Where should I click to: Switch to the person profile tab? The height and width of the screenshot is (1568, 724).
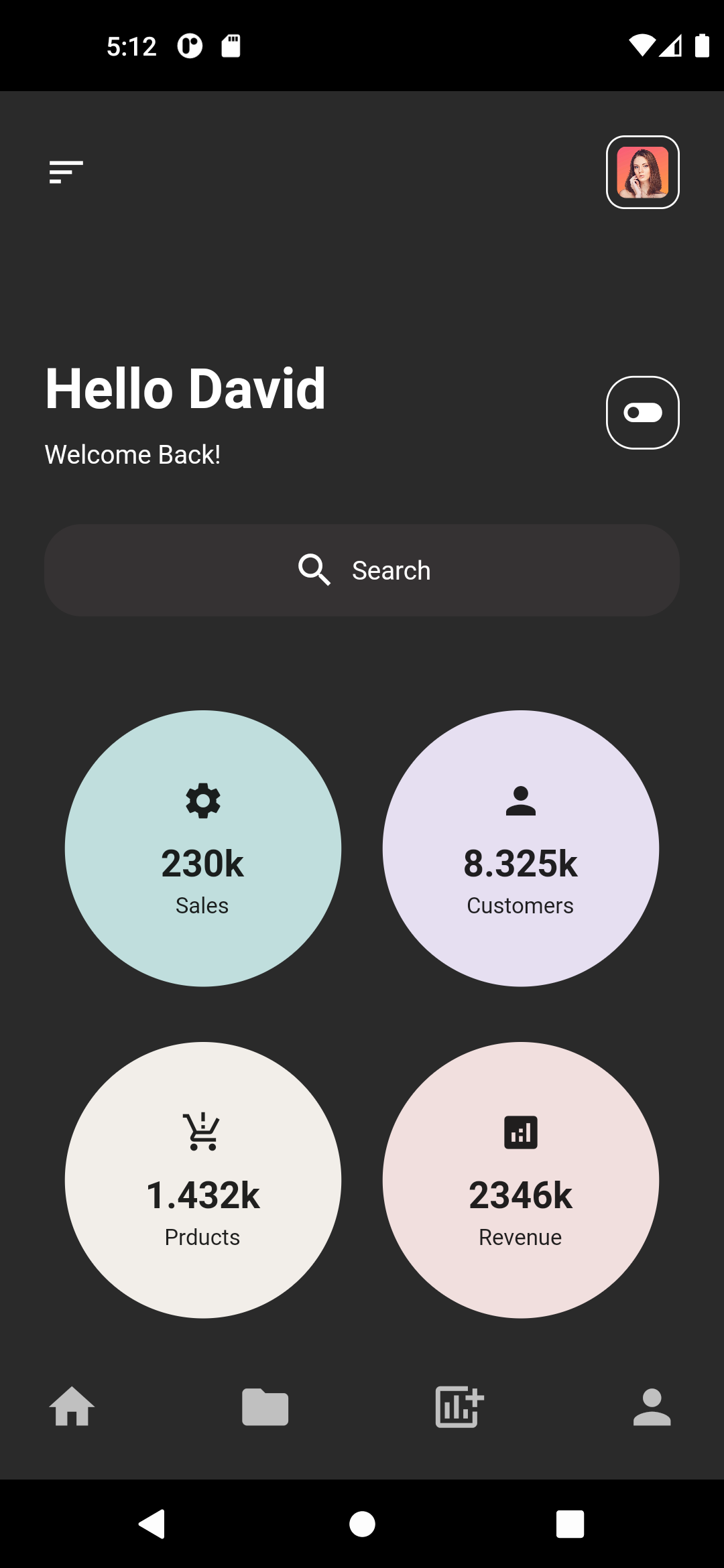click(x=652, y=1407)
